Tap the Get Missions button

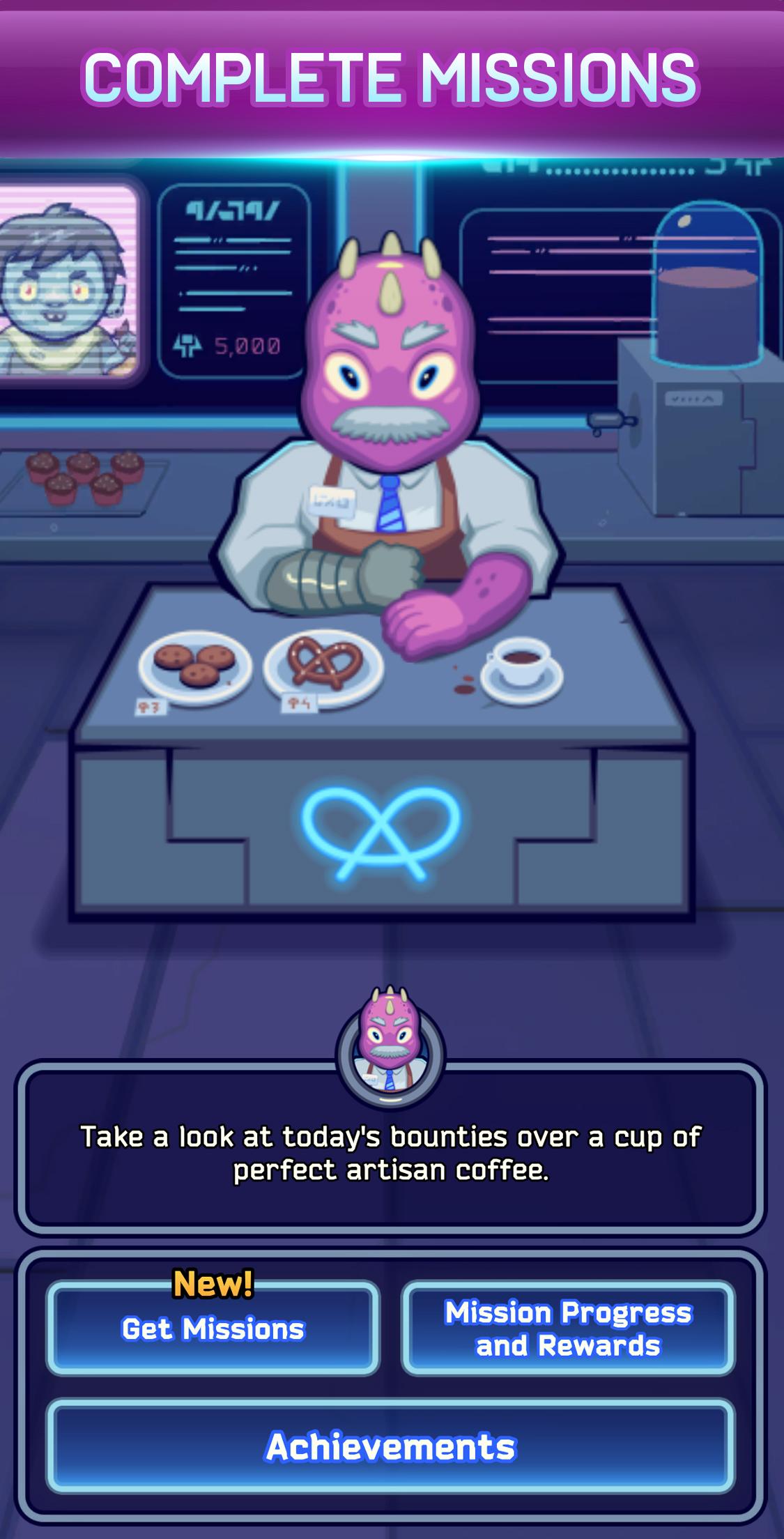[x=213, y=1329]
